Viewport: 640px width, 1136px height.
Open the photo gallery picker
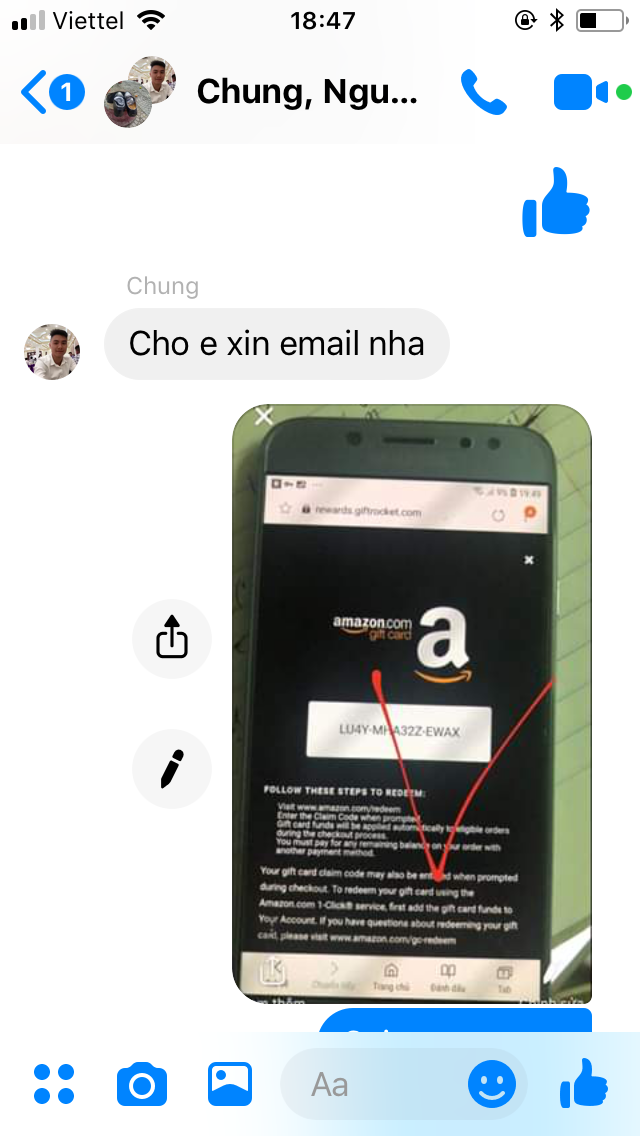tap(230, 1084)
